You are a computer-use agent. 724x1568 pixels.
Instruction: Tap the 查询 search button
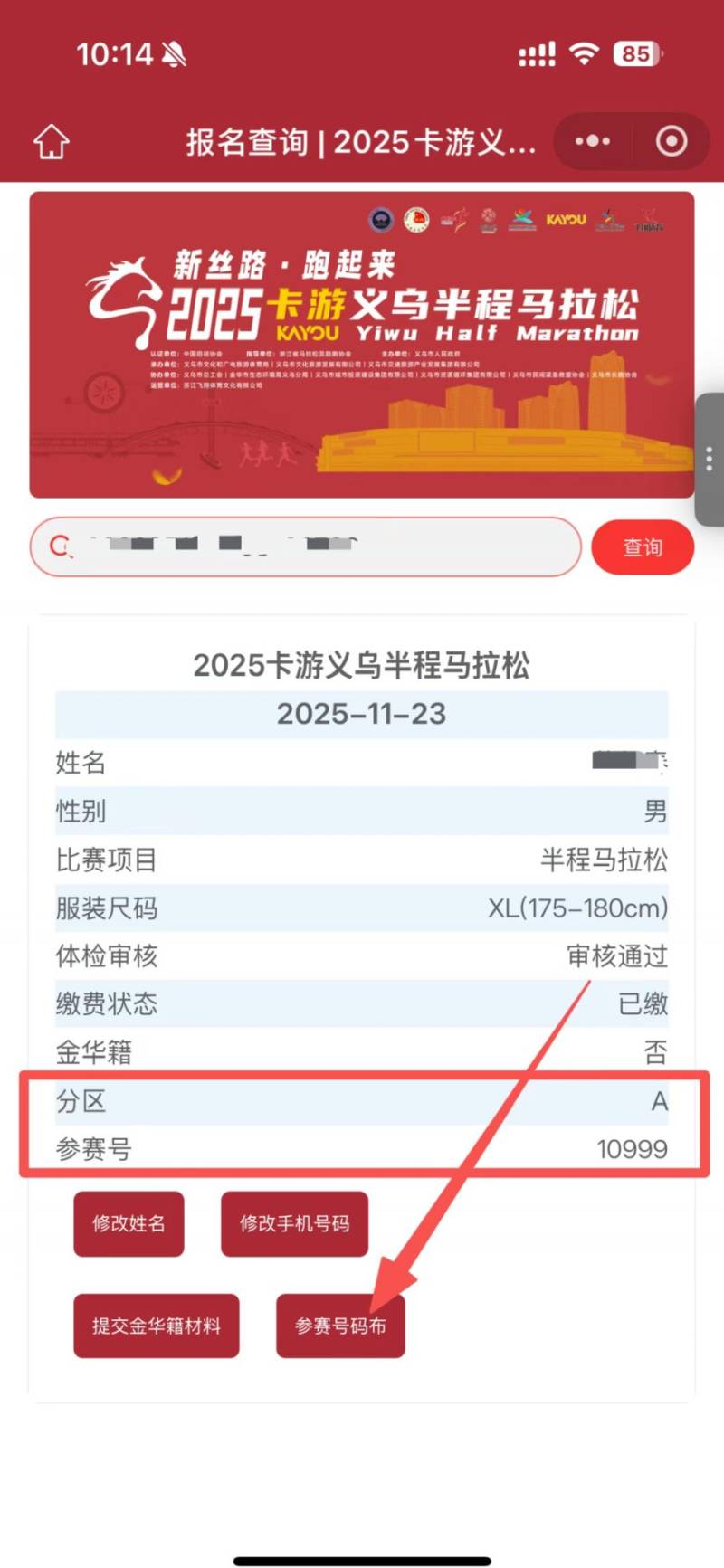[643, 546]
